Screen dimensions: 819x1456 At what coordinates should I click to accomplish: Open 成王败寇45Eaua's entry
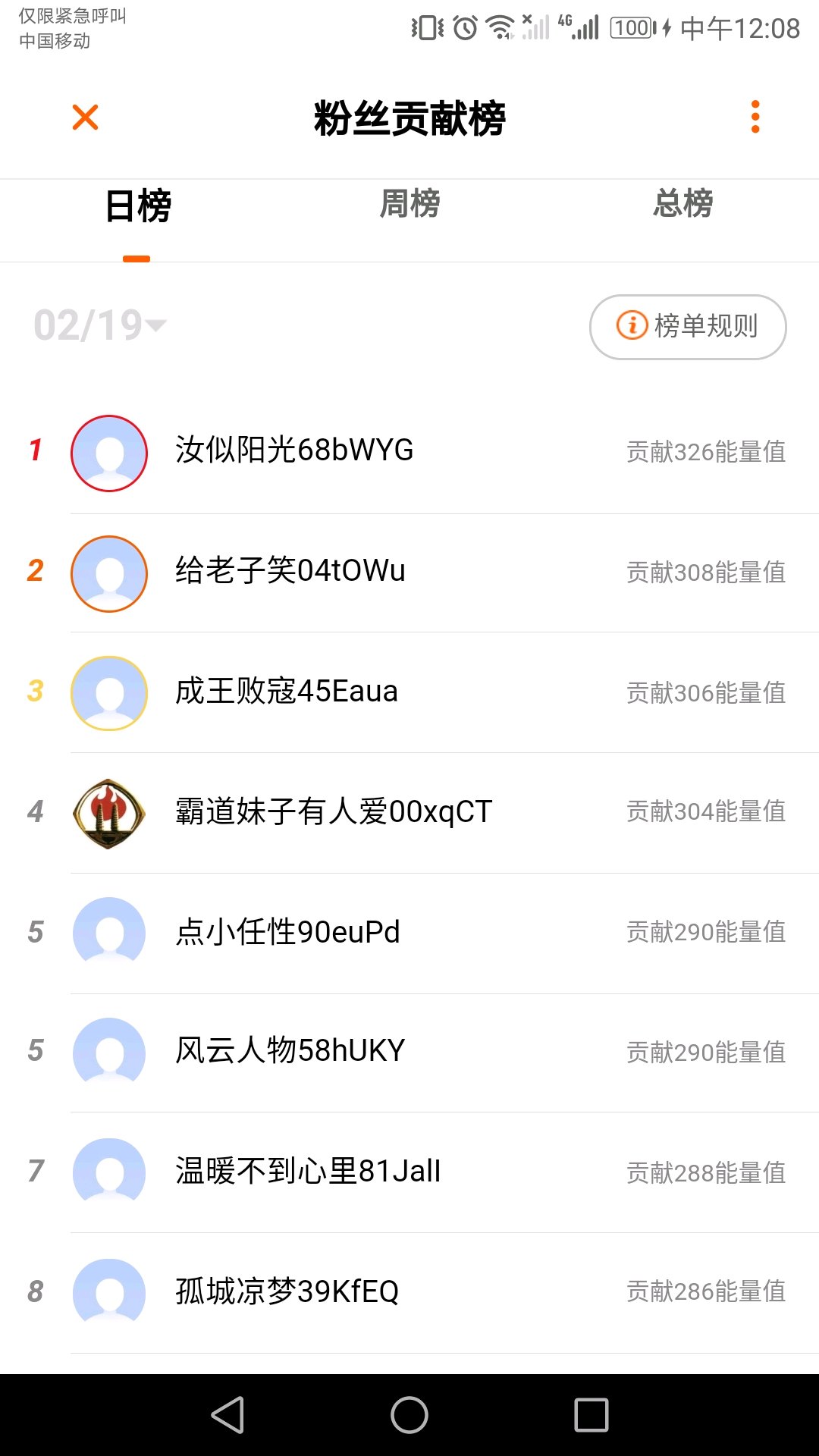pos(409,692)
